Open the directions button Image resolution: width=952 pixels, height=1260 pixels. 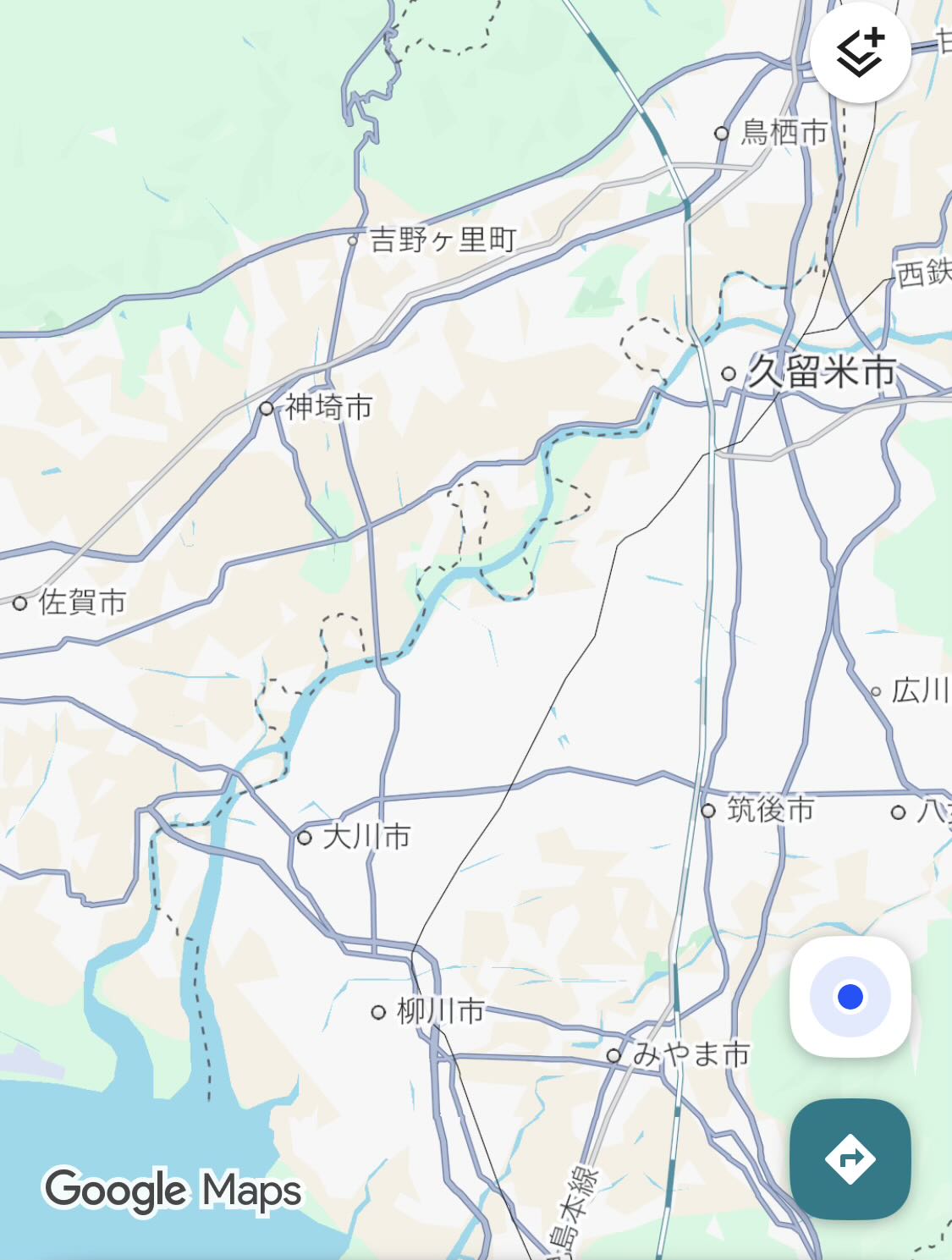coord(850,1158)
